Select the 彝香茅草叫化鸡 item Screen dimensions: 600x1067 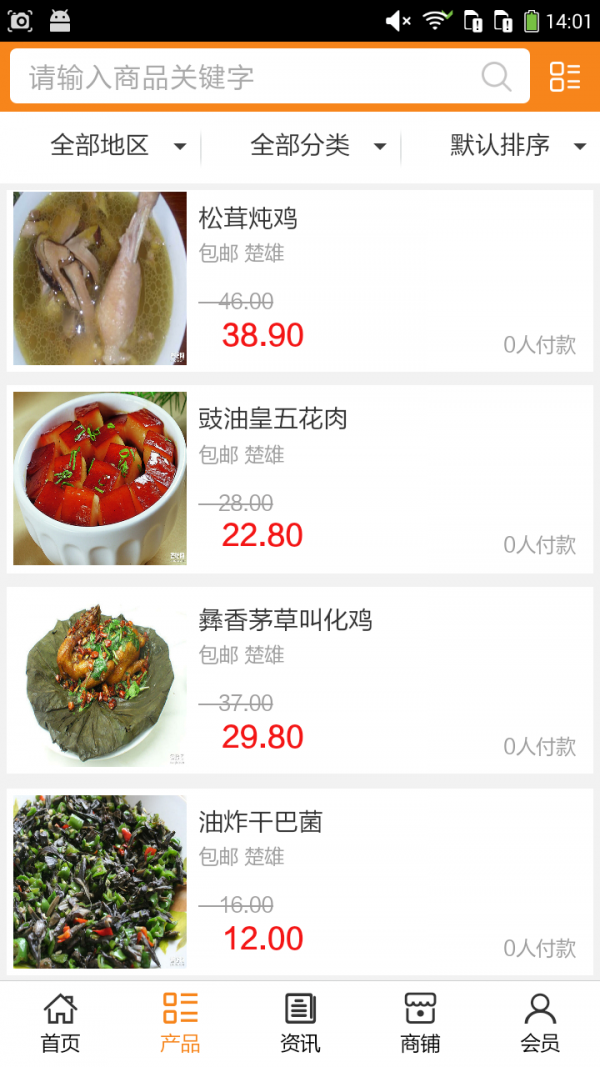click(x=300, y=680)
